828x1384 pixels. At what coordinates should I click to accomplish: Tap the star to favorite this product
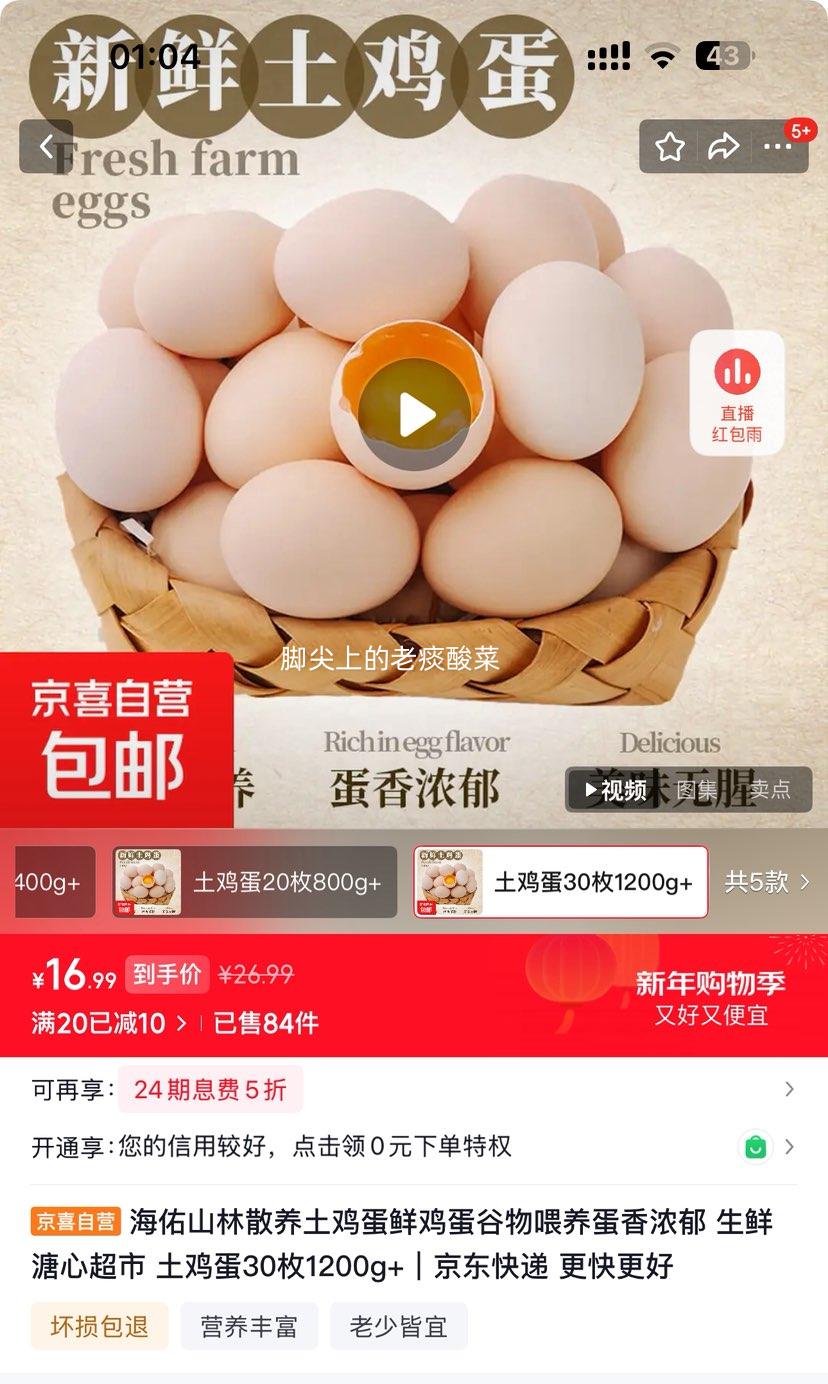click(671, 145)
